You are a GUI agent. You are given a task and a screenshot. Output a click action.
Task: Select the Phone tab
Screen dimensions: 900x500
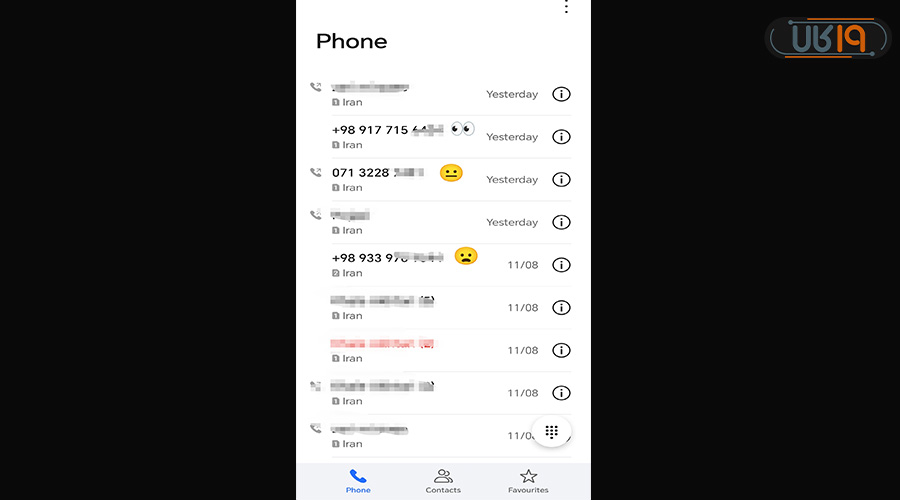358,481
